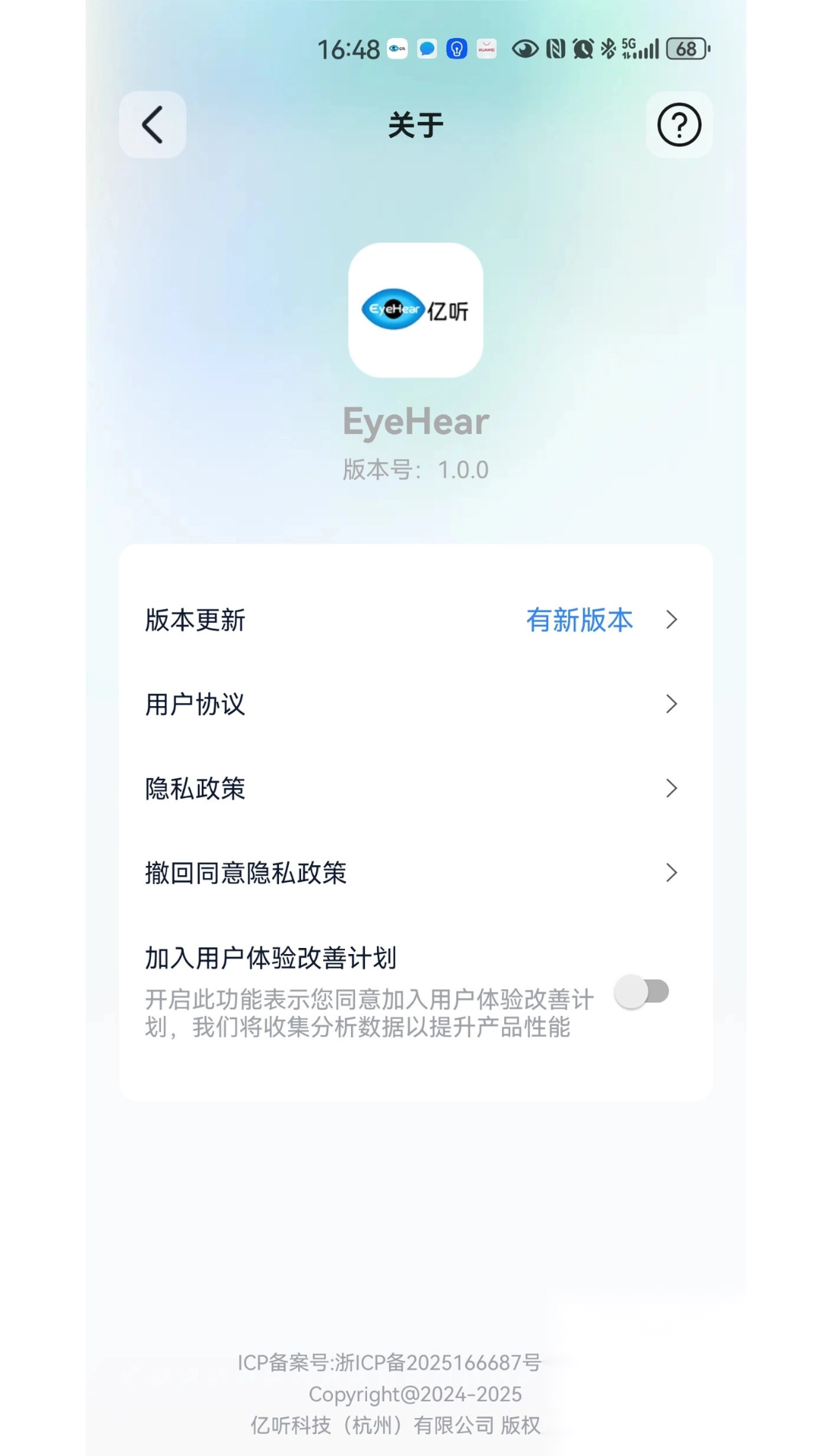This screenshot has height=1456, width=819.
Task: Tap the Bluetooth icon in status bar
Action: pyautogui.click(x=607, y=48)
